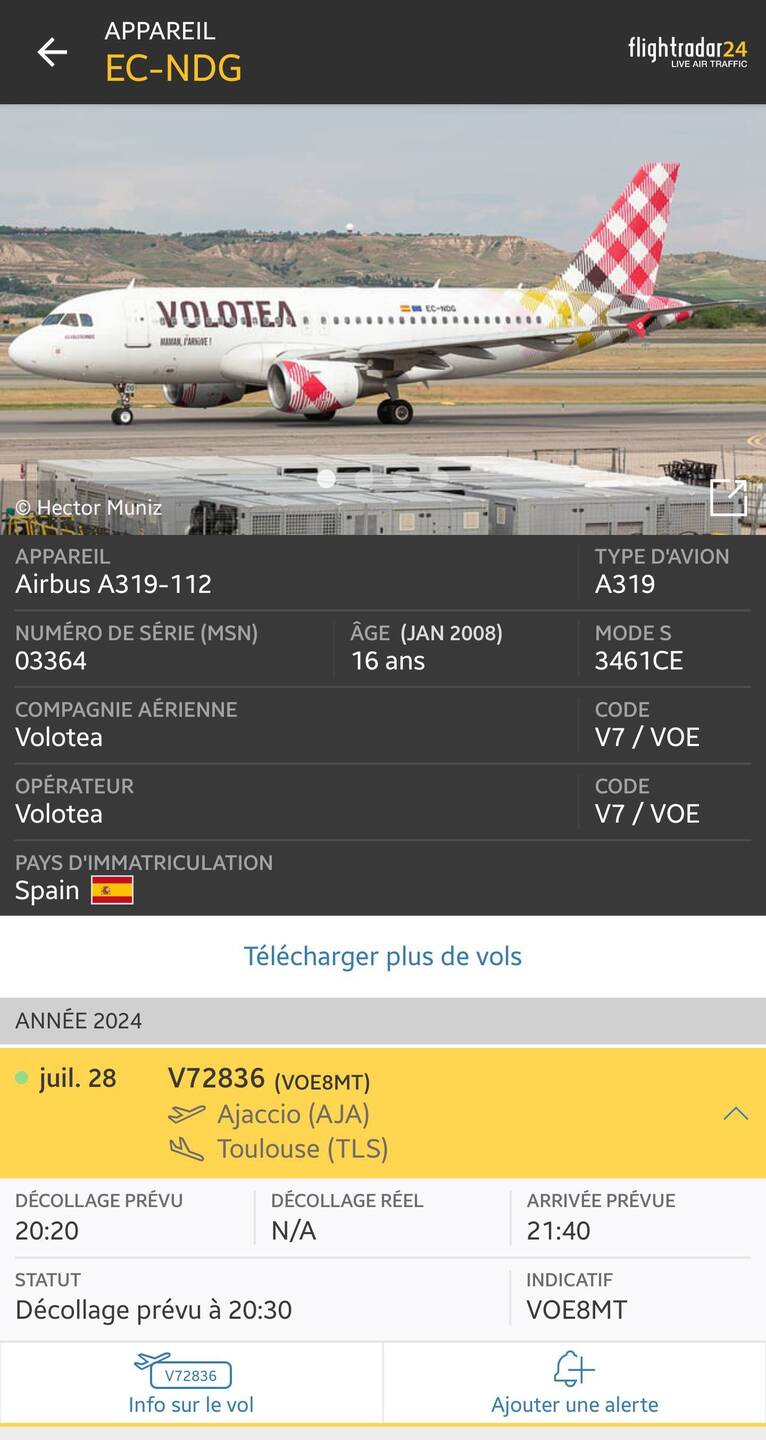Collapse the V72836 flight details chevron
Viewport: 766px width, 1440px height.
click(x=735, y=1113)
